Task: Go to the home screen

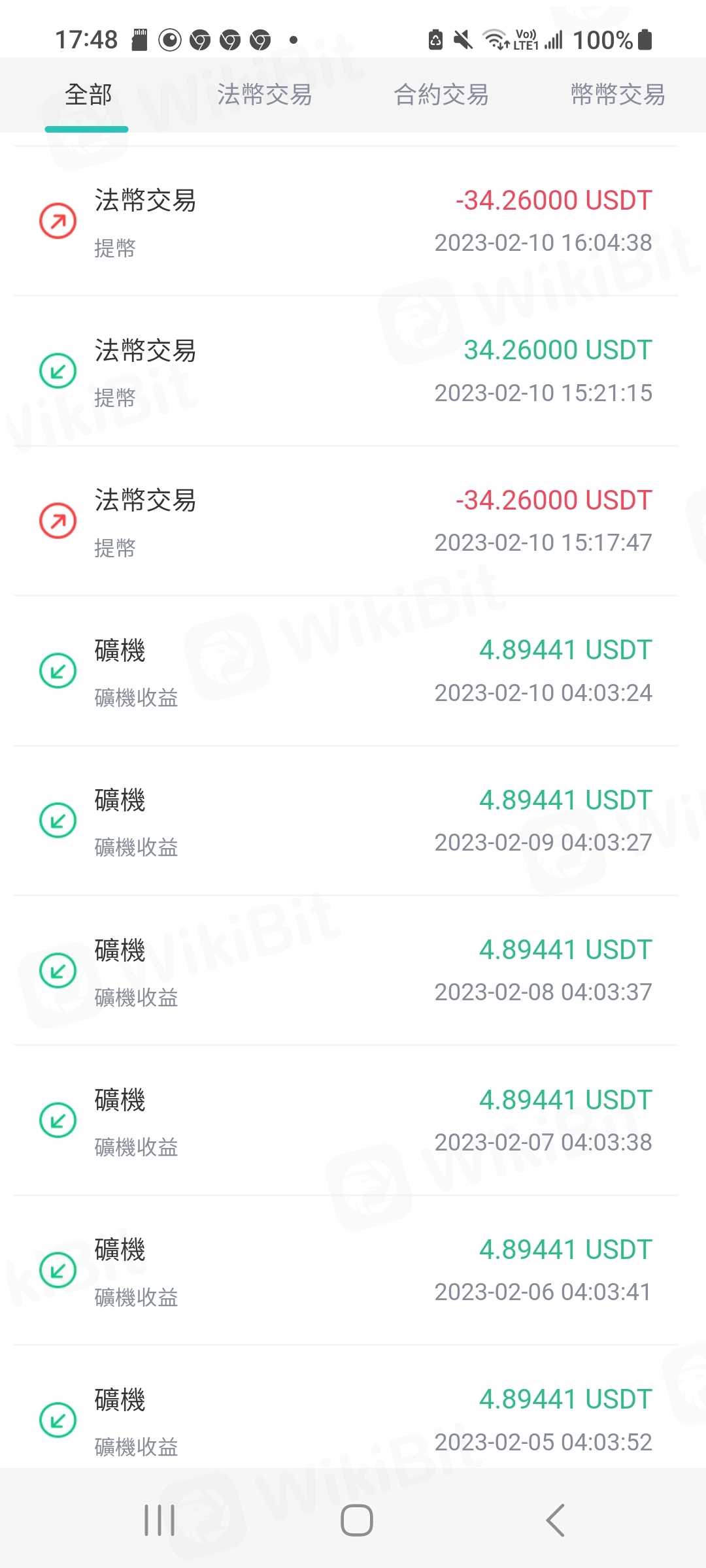Action: (357, 1520)
